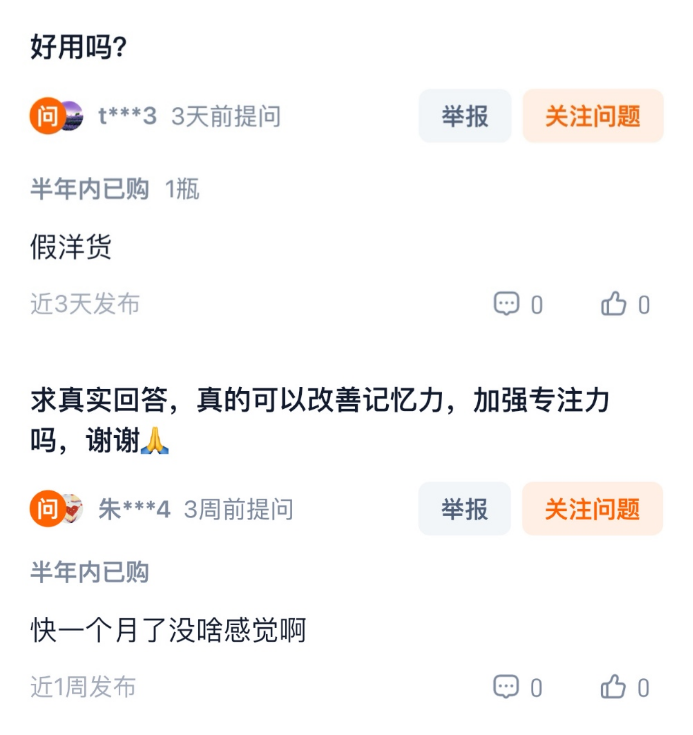This screenshot has height=735, width=693.
Task: Report the question asked by 朱***4
Action: (x=465, y=509)
